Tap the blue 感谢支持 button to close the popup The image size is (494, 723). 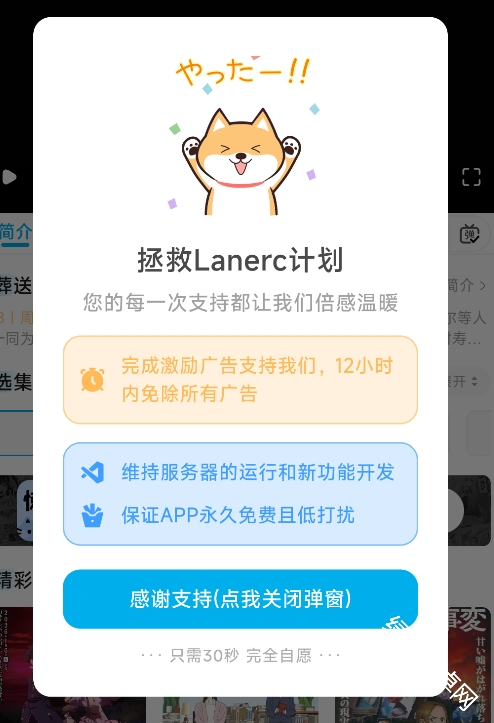[x=240, y=599]
